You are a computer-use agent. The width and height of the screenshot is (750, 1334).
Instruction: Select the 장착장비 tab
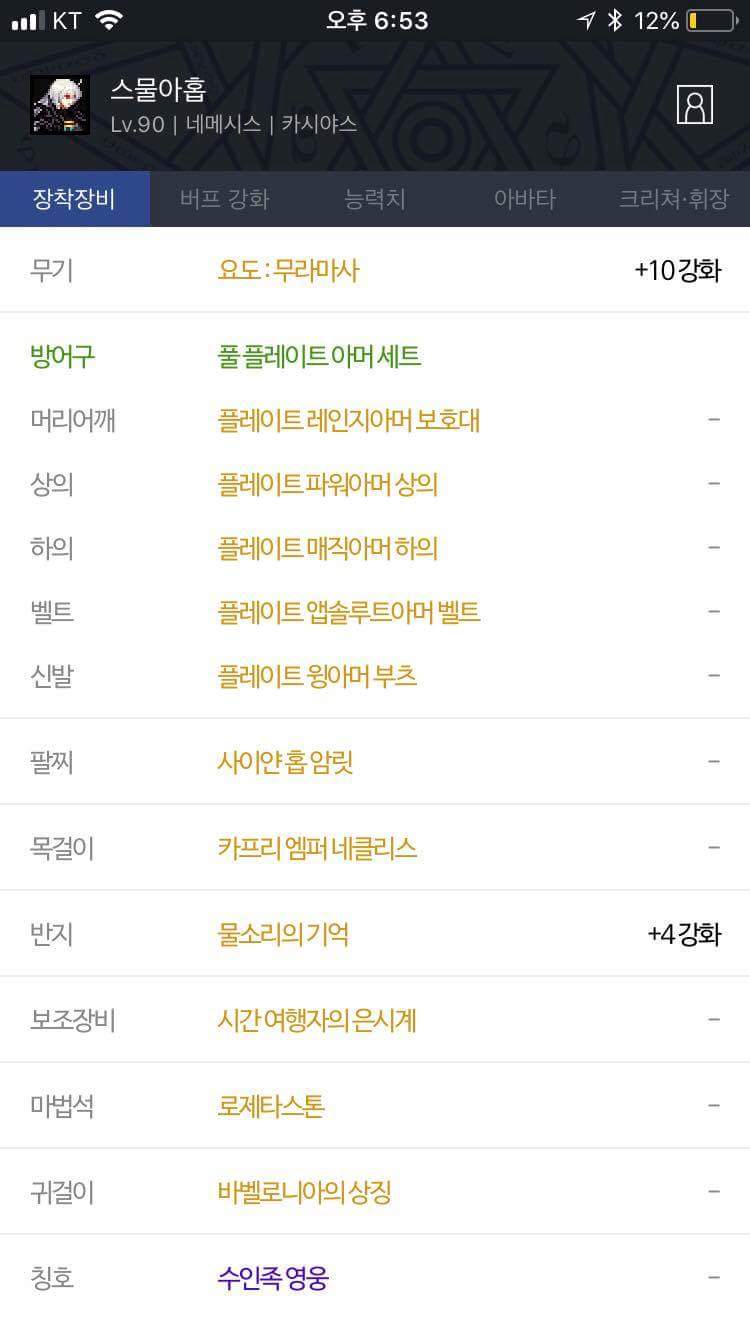coord(75,199)
